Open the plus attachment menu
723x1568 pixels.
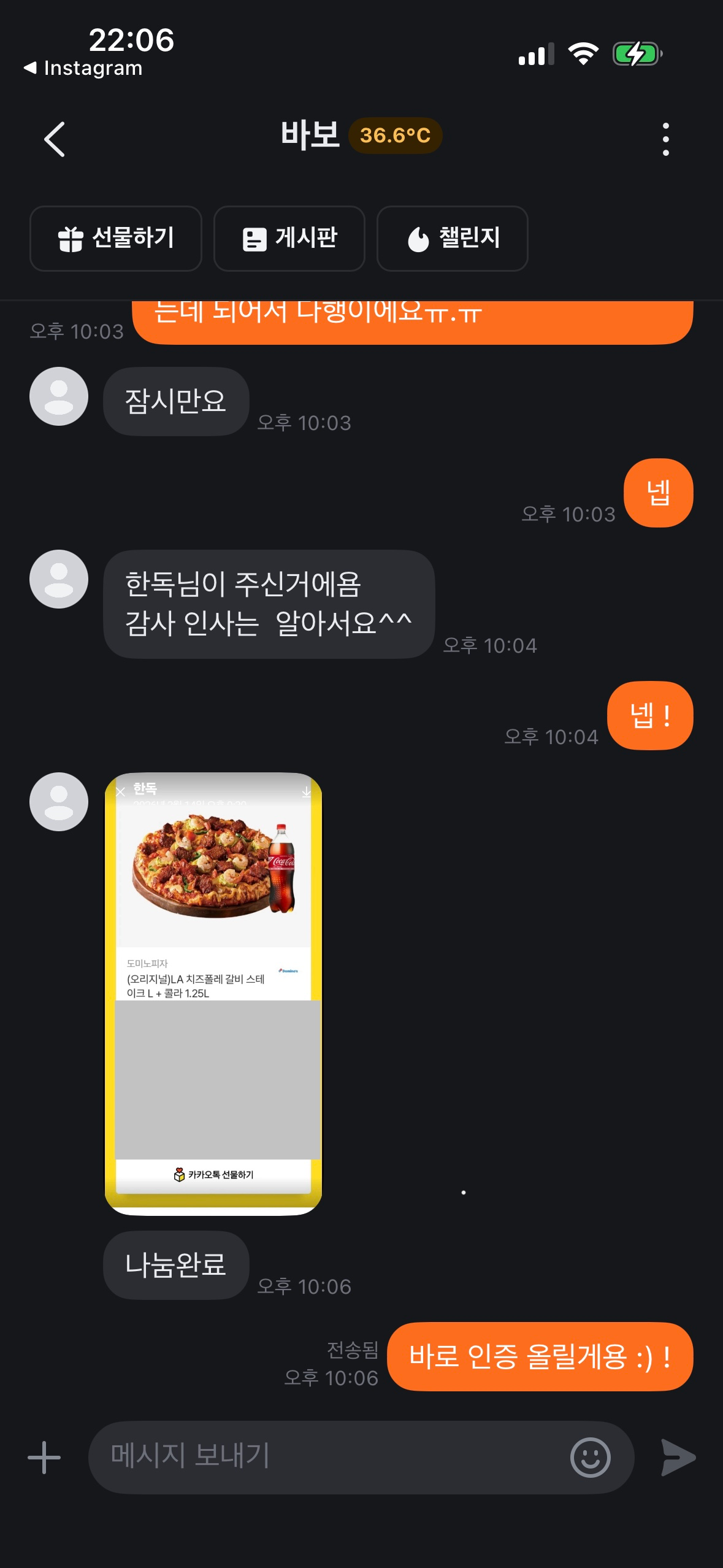point(44,1458)
